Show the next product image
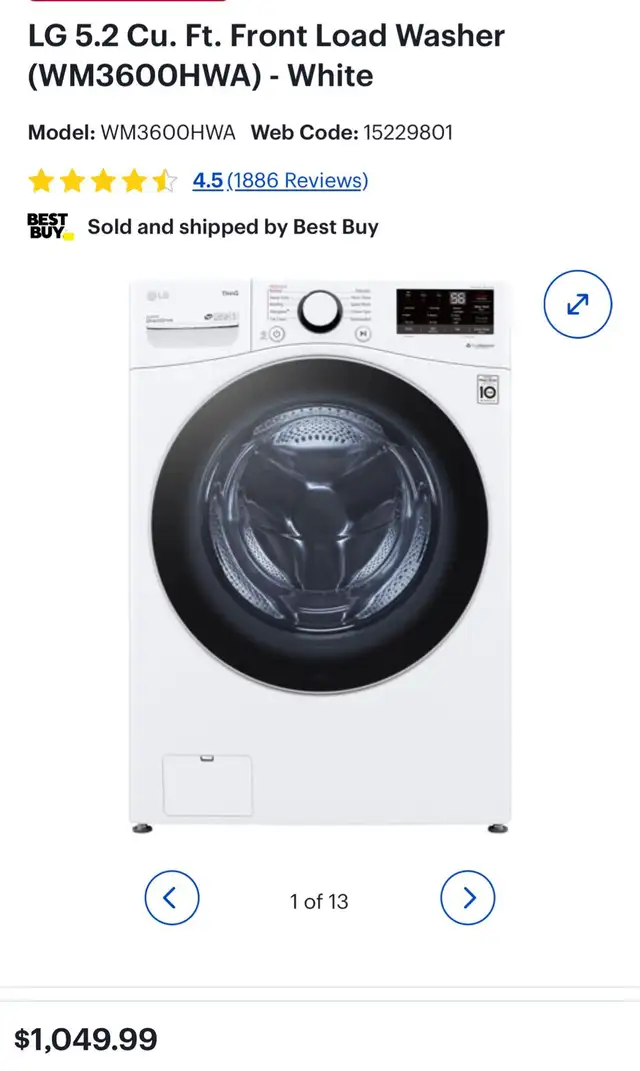Image resolution: width=640 pixels, height=1071 pixels. (x=468, y=898)
